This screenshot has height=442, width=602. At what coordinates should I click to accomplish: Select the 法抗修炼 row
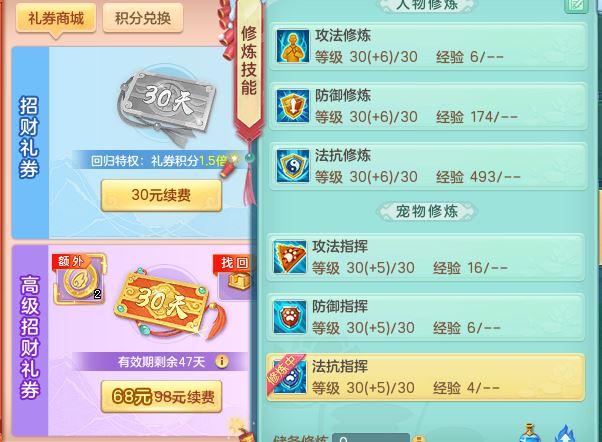pyautogui.click(x=428, y=165)
